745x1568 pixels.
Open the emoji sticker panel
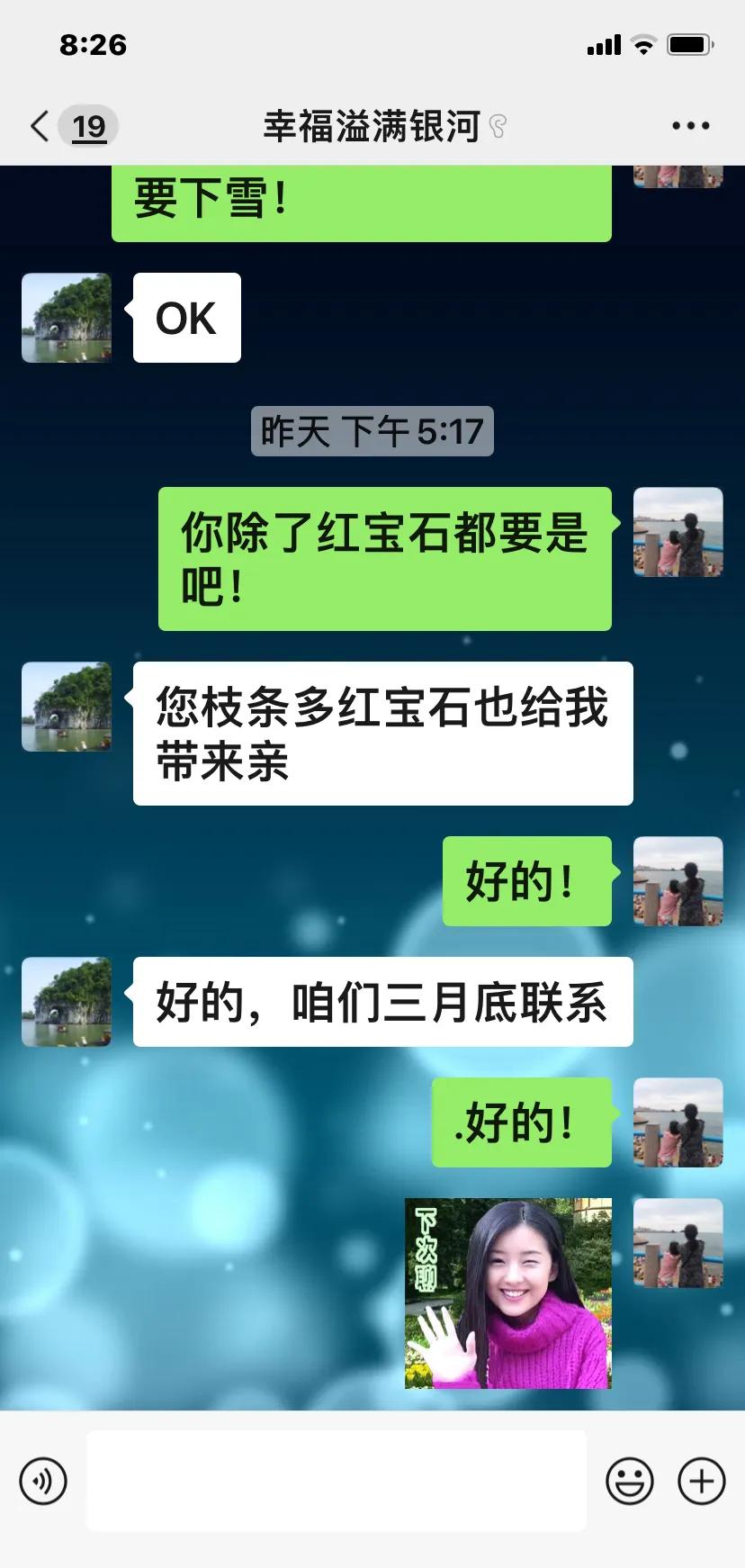point(629,1481)
